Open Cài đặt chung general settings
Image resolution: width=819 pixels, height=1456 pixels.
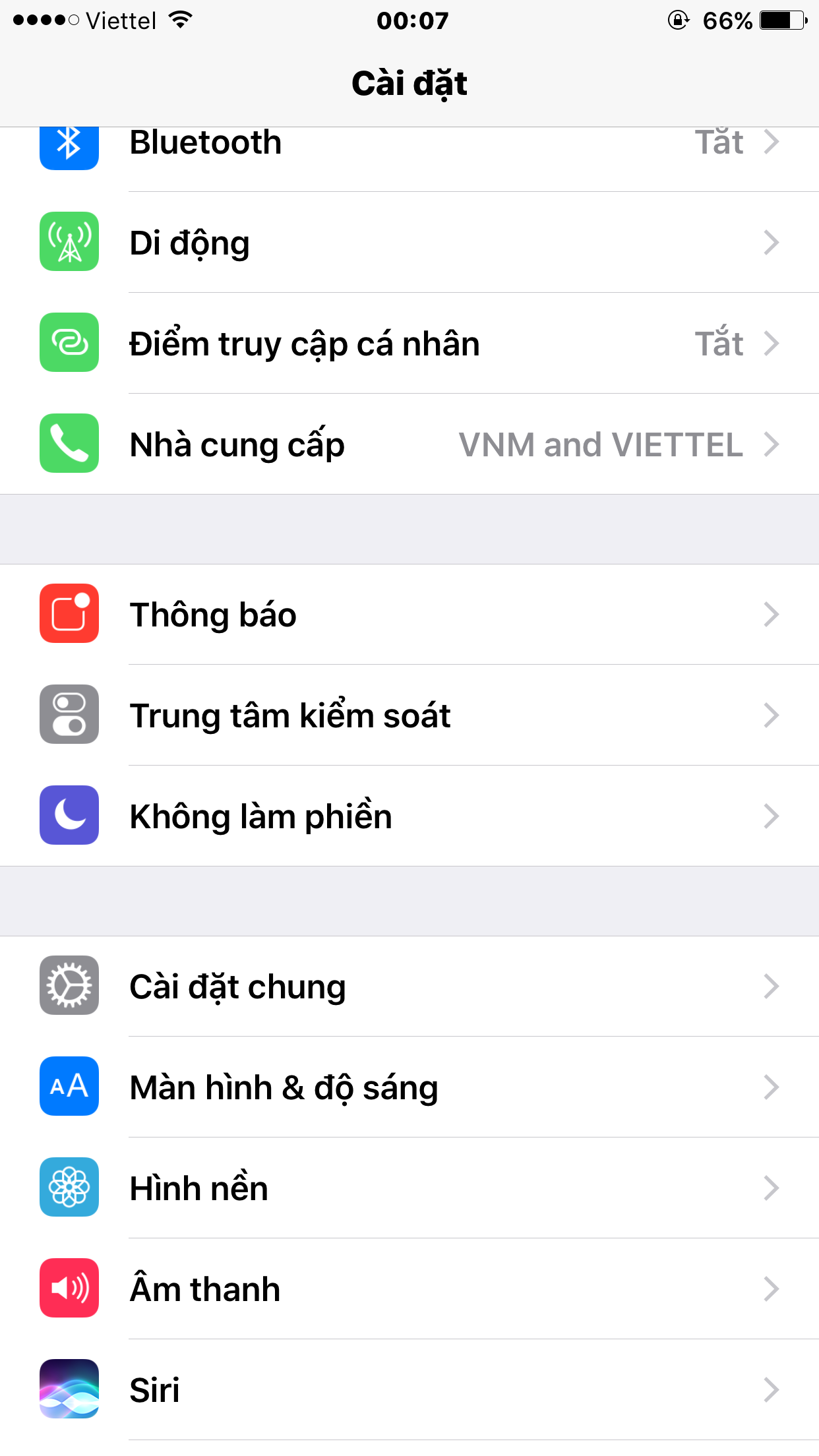(x=409, y=986)
